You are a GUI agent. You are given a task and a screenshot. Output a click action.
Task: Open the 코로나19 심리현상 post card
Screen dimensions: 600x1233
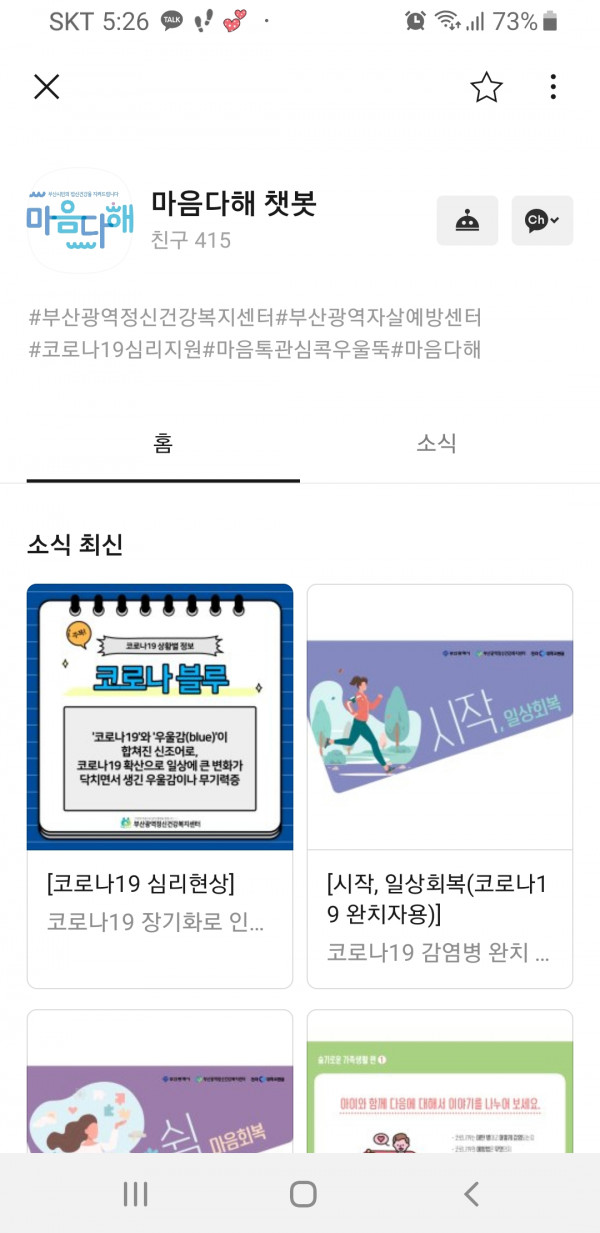point(160,785)
